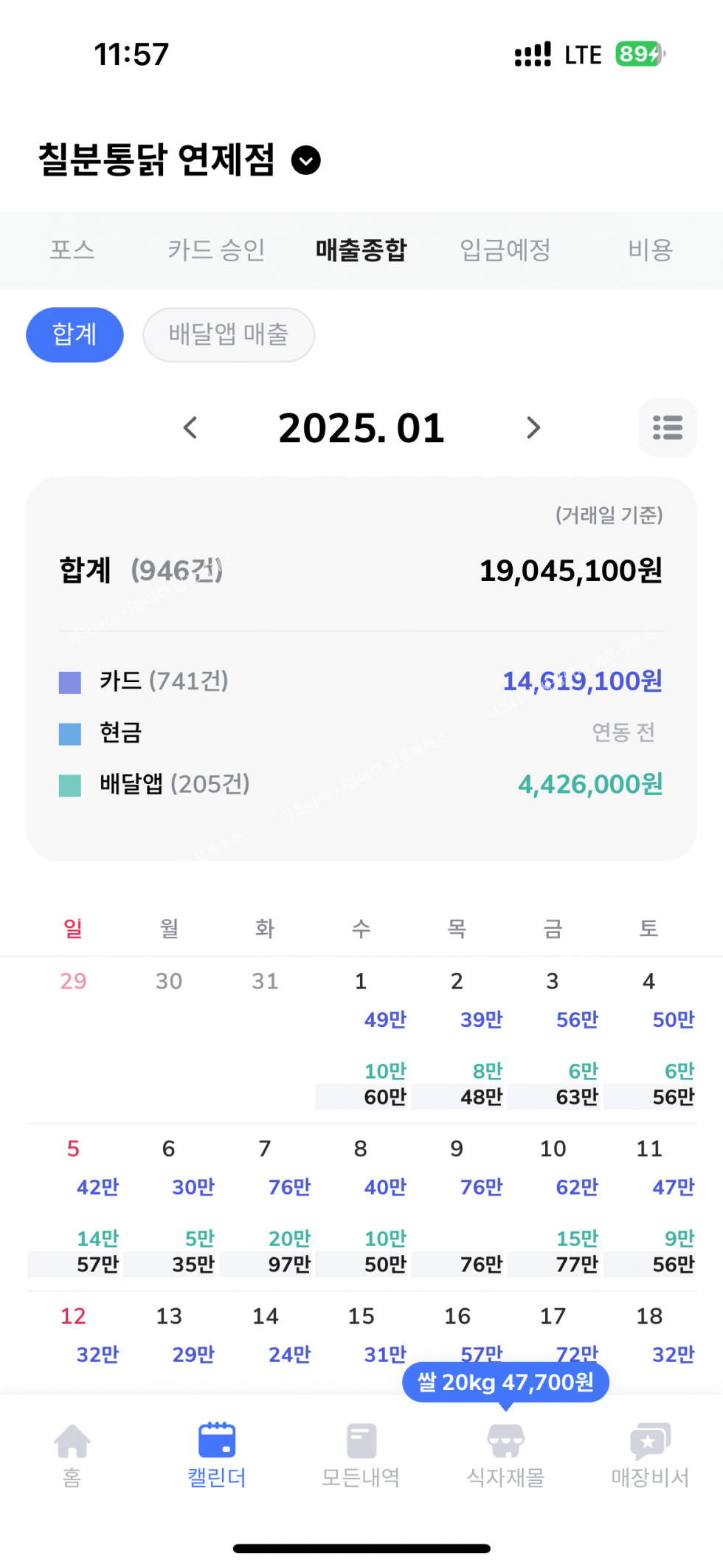Screen dimensions: 723x1568
Task: Open the store selector dropdown 칠분통닭 연제점
Action: click(x=305, y=160)
